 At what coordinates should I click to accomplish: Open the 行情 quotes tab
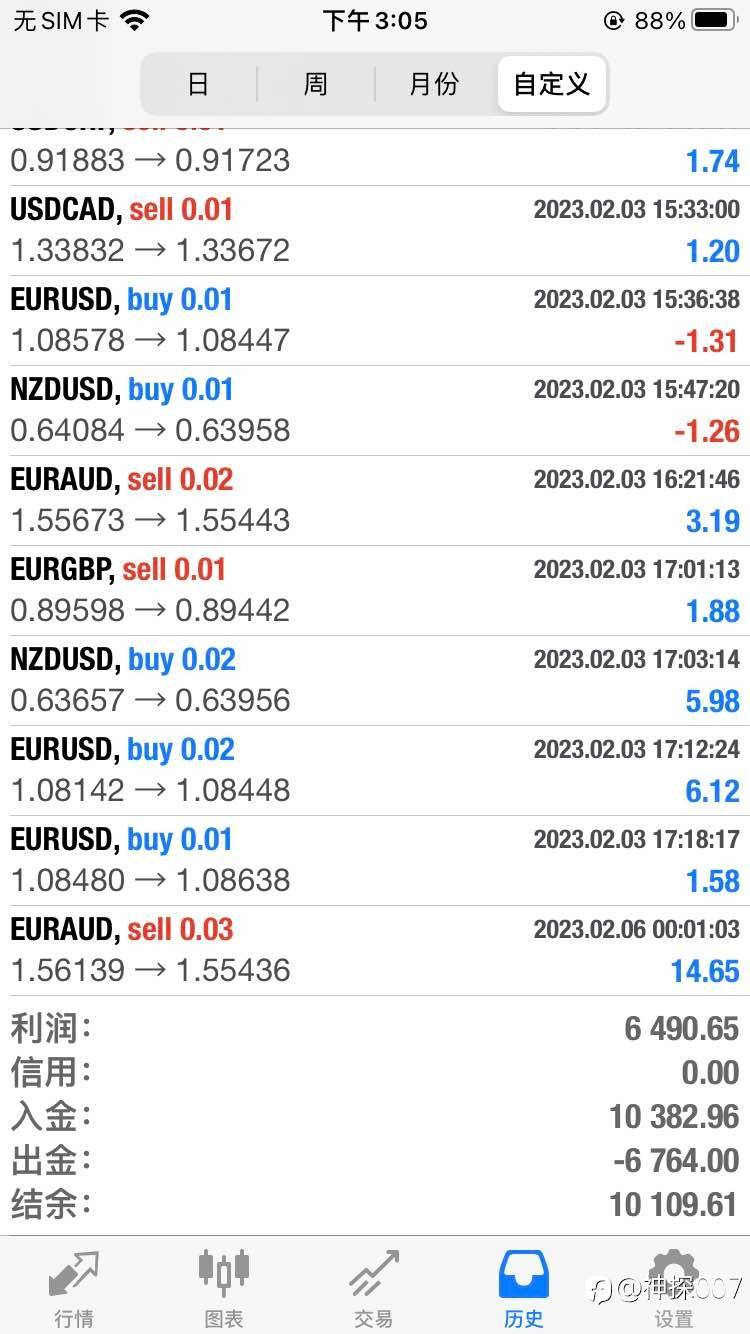(75, 1289)
